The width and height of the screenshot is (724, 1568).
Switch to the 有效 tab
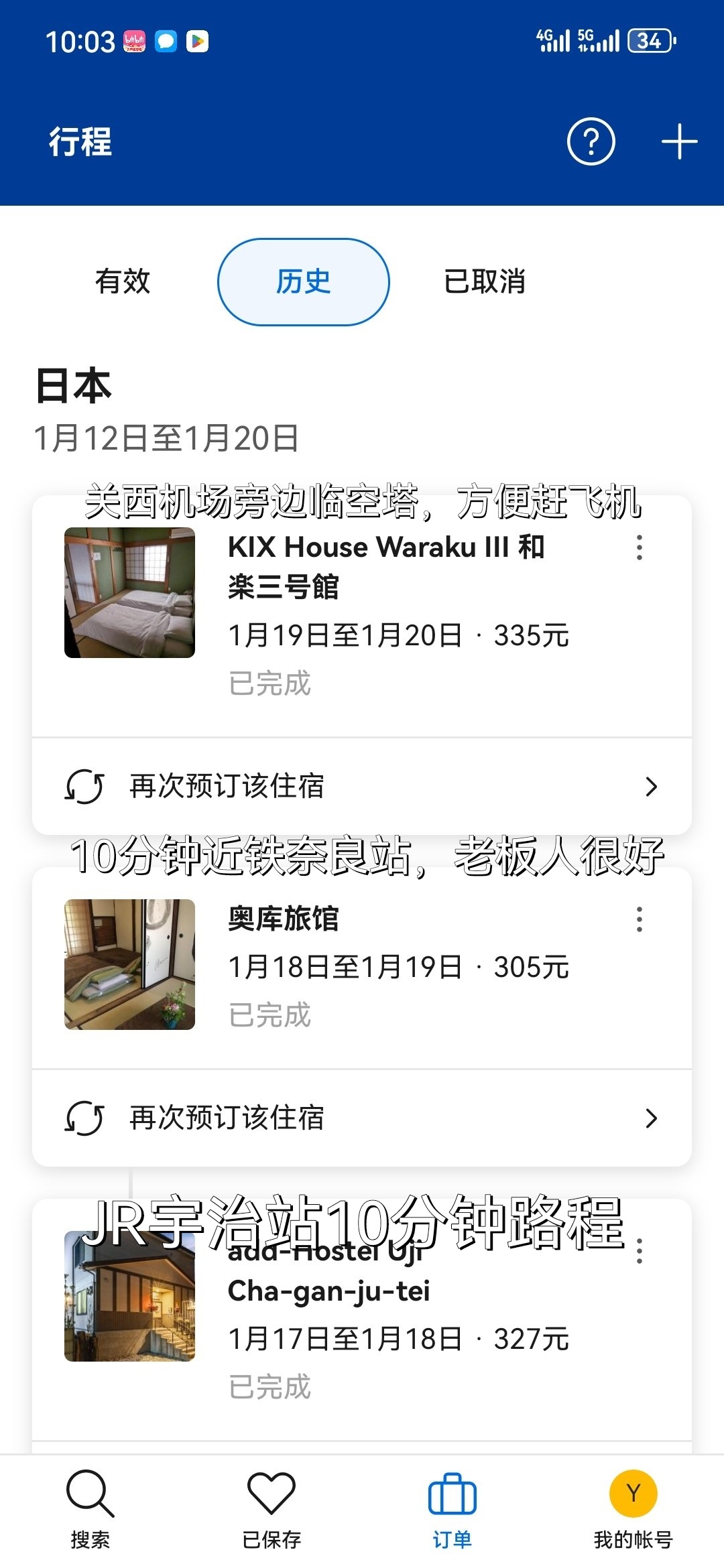coord(123,281)
